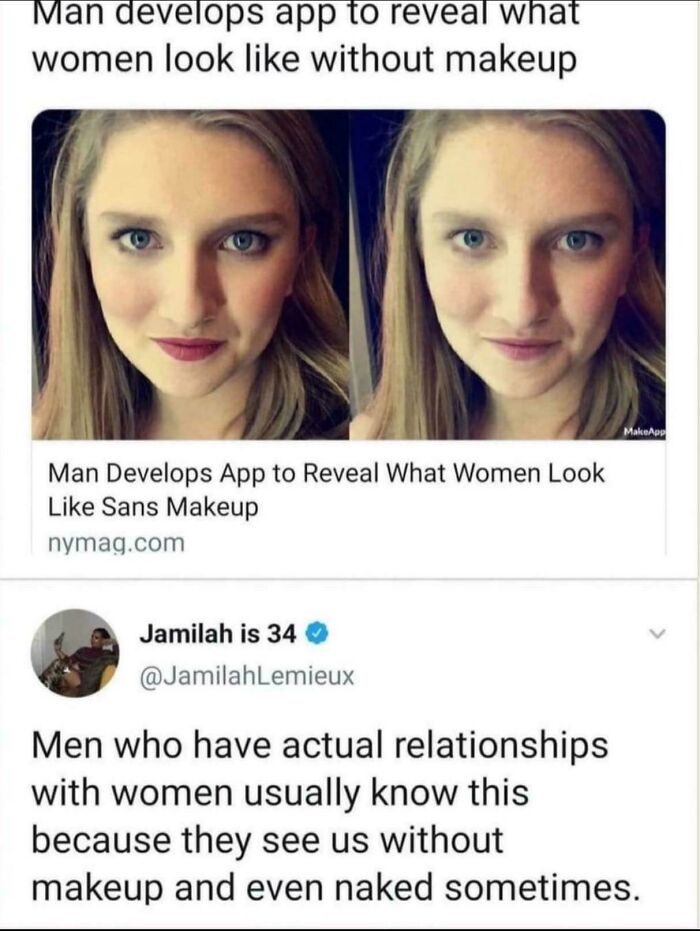Open the tweet options chevron for Jamilah's tweet

tap(655, 635)
